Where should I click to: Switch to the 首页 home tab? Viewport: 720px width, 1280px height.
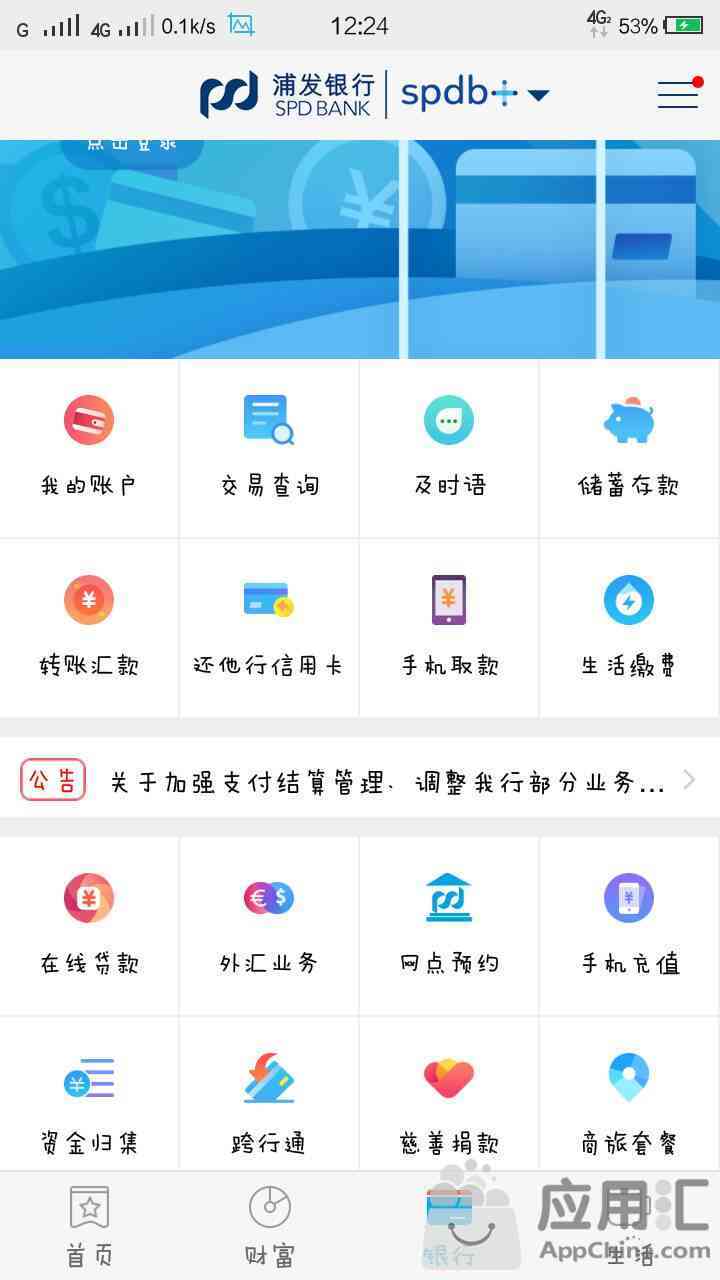[x=89, y=1226]
